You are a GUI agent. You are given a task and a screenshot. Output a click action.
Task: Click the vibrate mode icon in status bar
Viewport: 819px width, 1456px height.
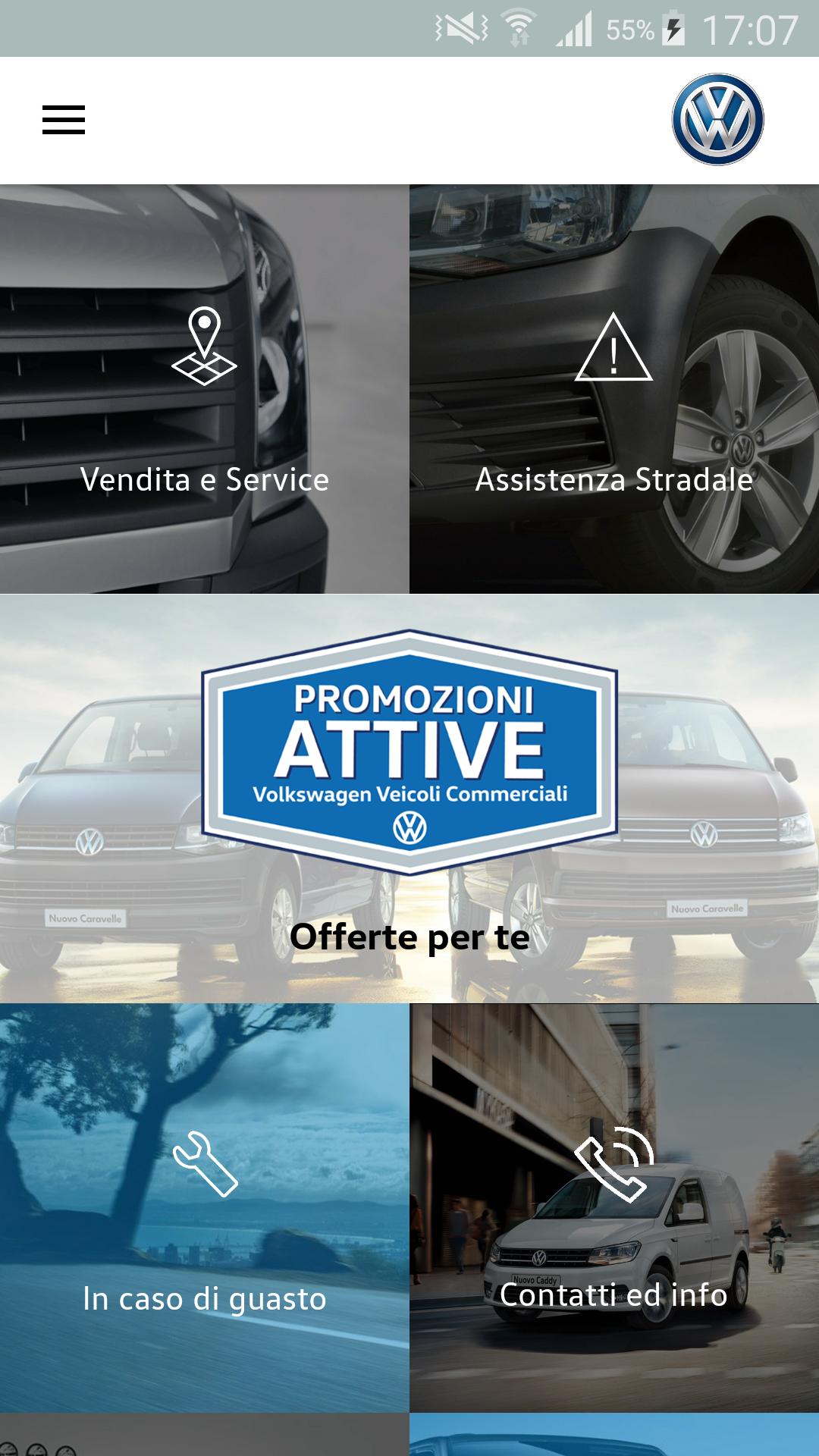(461, 25)
